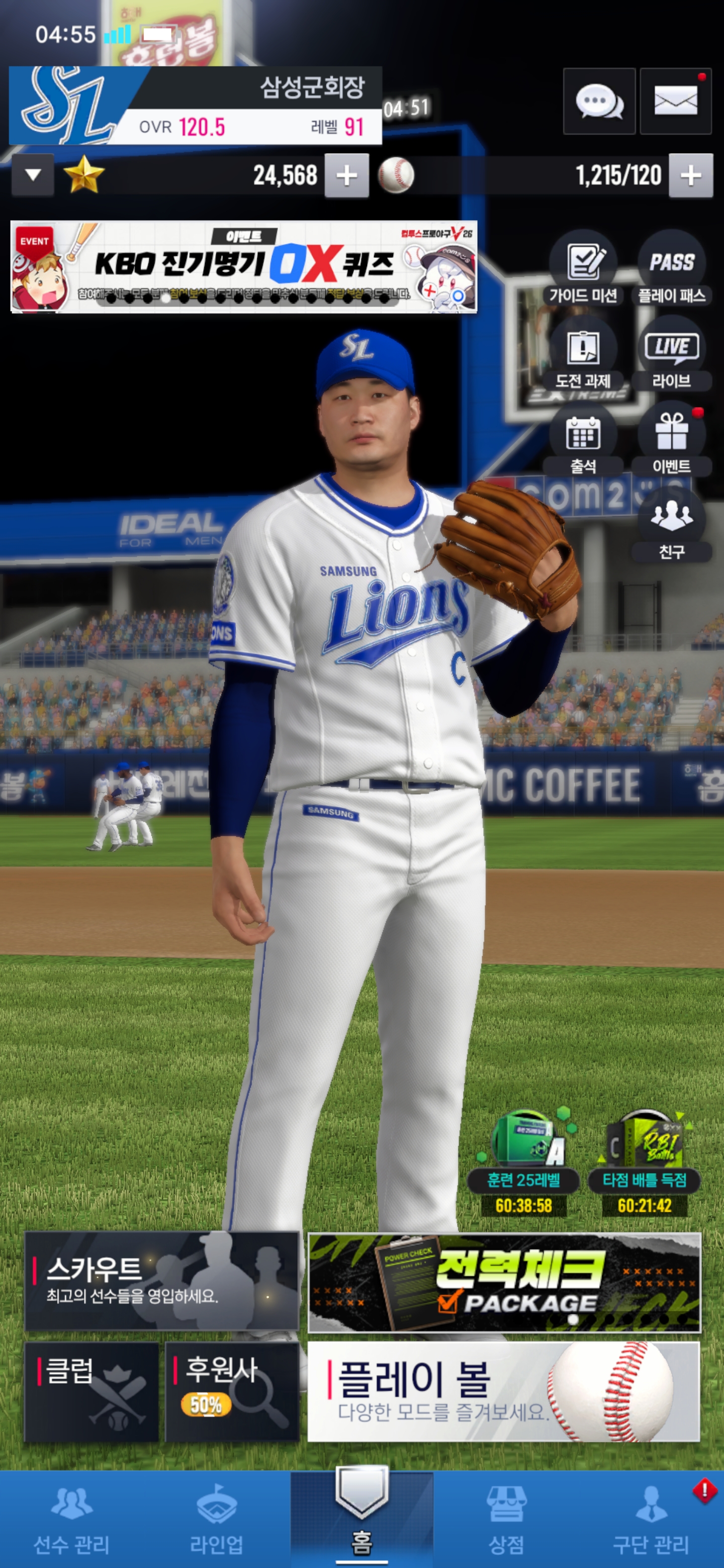Image resolution: width=724 pixels, height=1568 pixels.
Task: Check 출석 attendance calendar
Action: [x=583, y=439]
